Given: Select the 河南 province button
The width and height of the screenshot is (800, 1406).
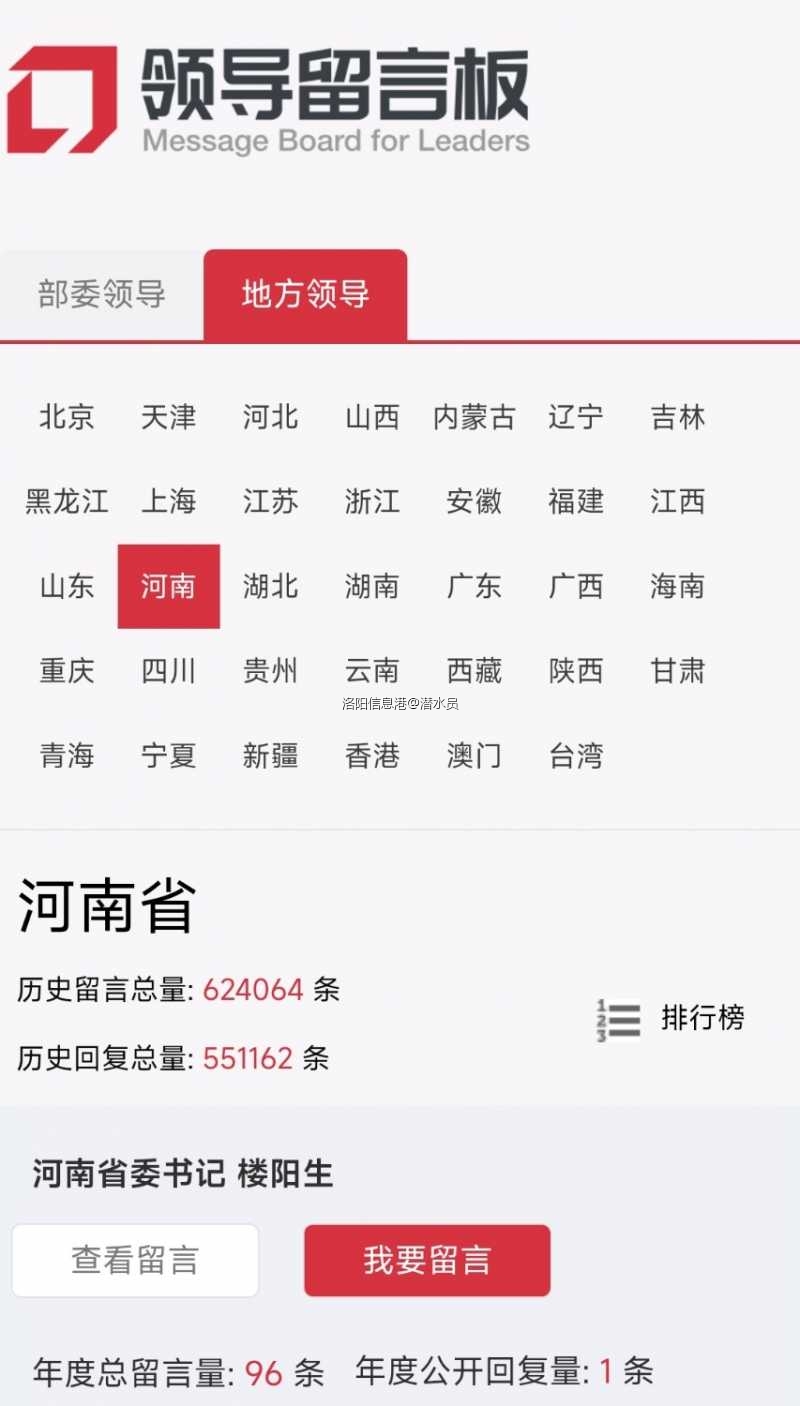Looking at the screenshot, I should [x=168, y=587].
